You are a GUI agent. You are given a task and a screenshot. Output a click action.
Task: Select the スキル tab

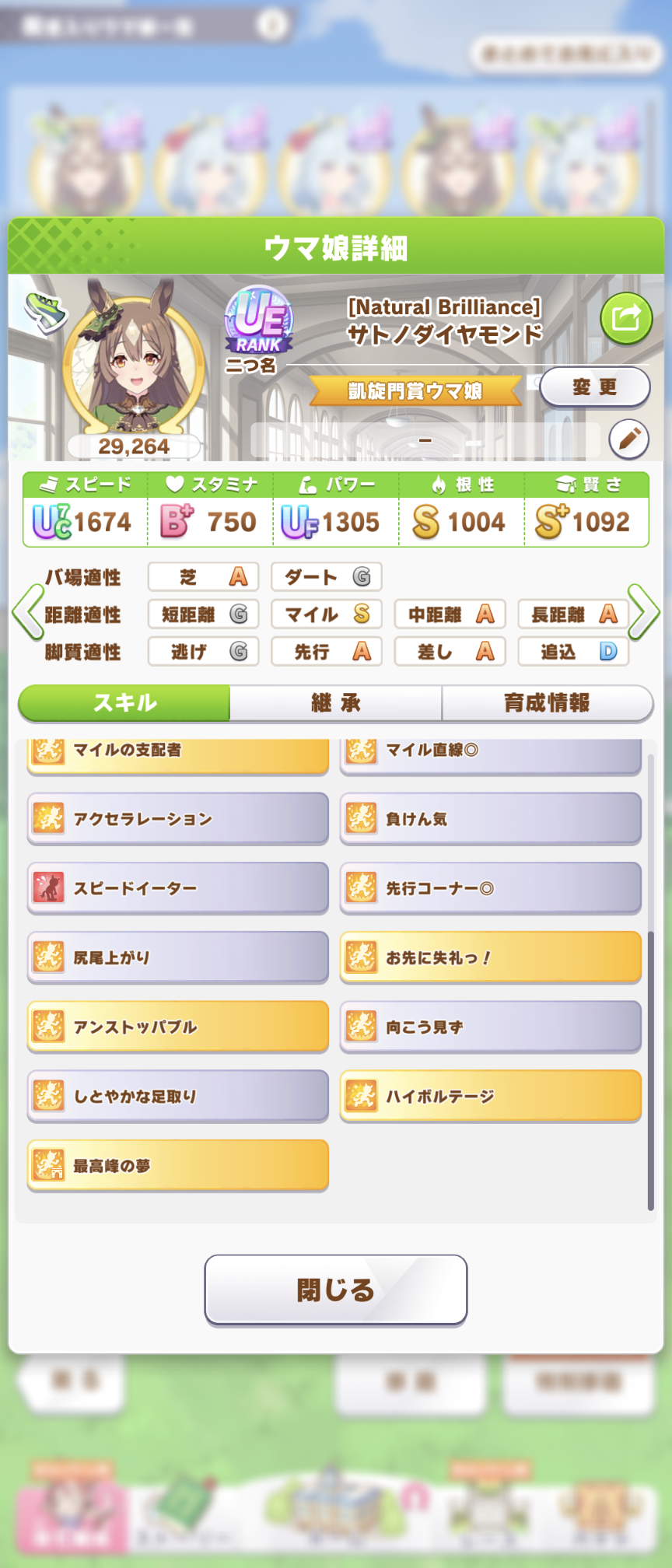click(x=124, y=703)
